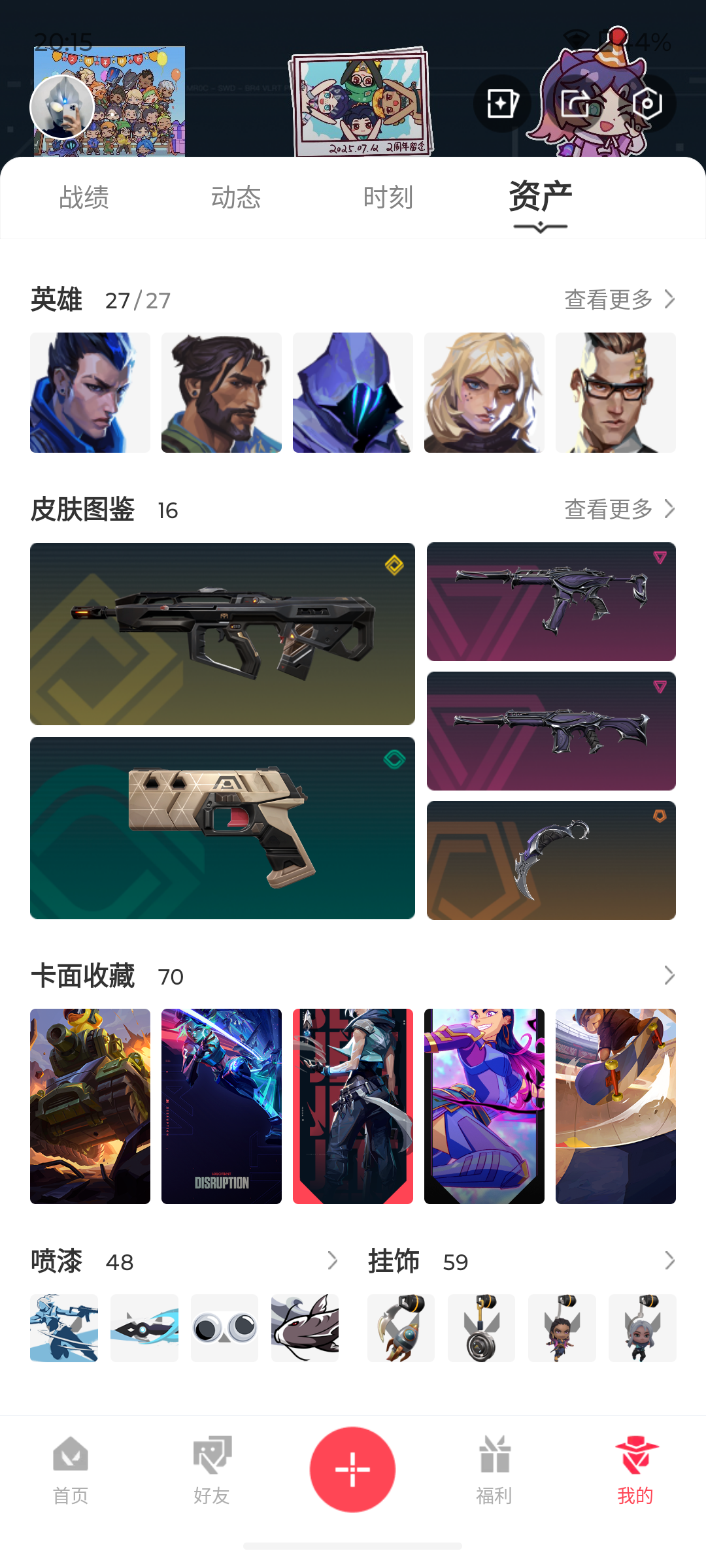Open the beige pistol skin card
The width and height of the screenshot is (706, 1568).
pos(222,828)
